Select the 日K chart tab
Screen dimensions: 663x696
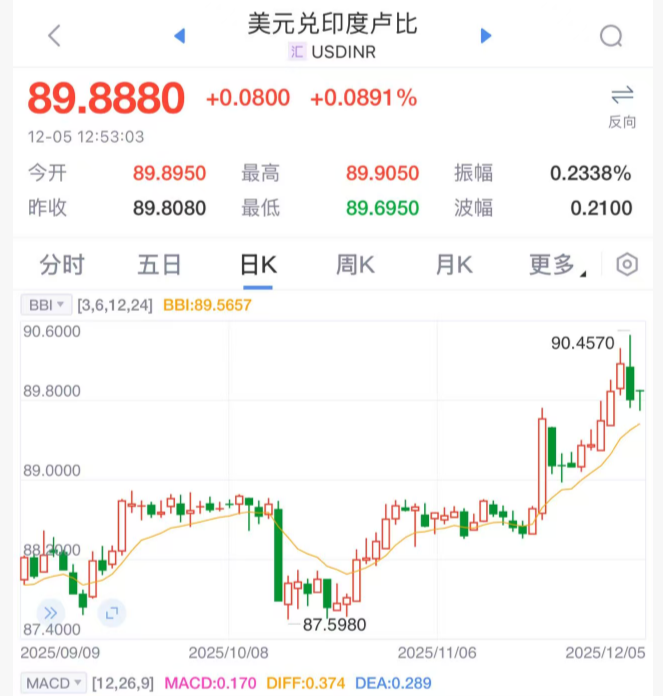coord(258,265)
